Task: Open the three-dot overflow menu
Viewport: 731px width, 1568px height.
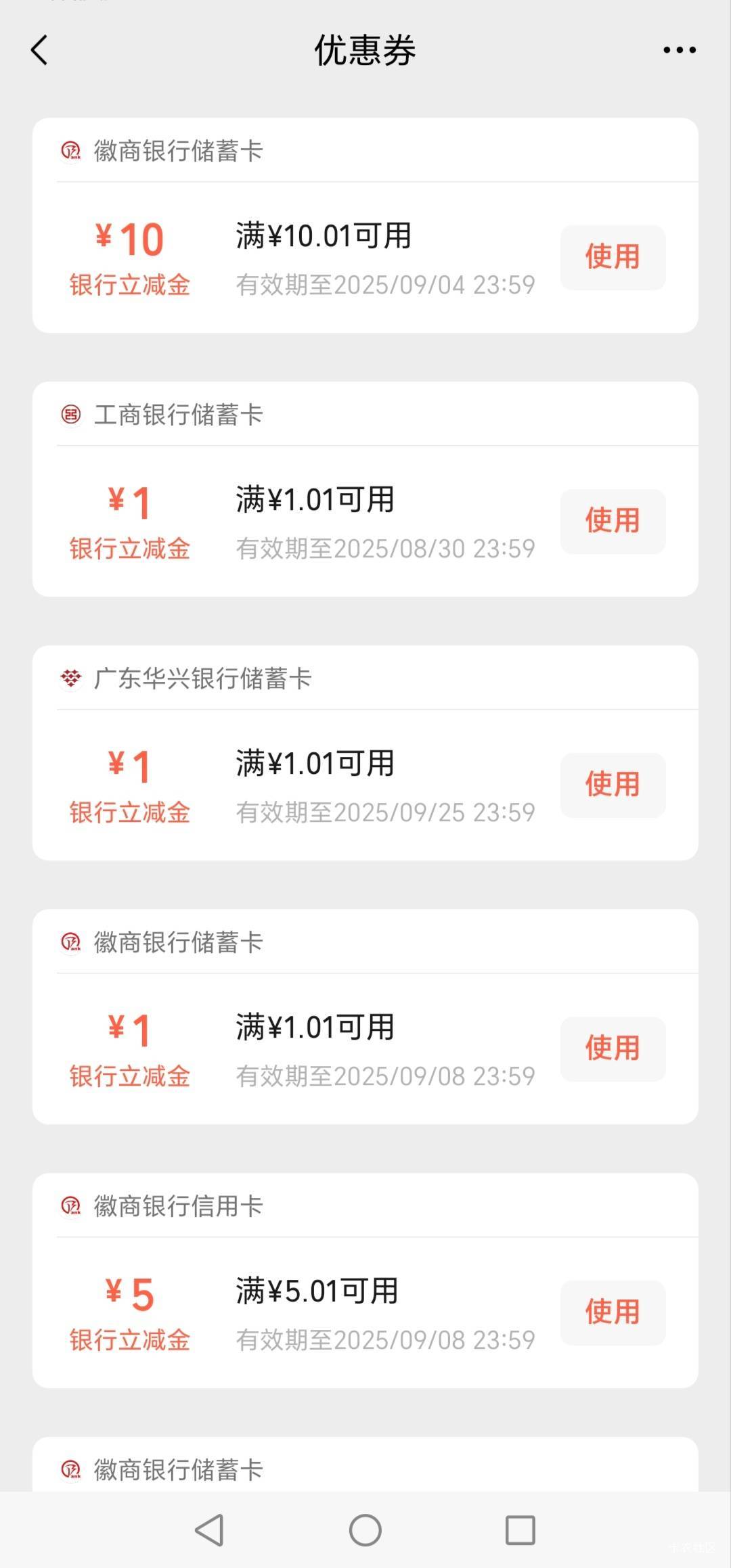Action: click(x=679, y=50)
